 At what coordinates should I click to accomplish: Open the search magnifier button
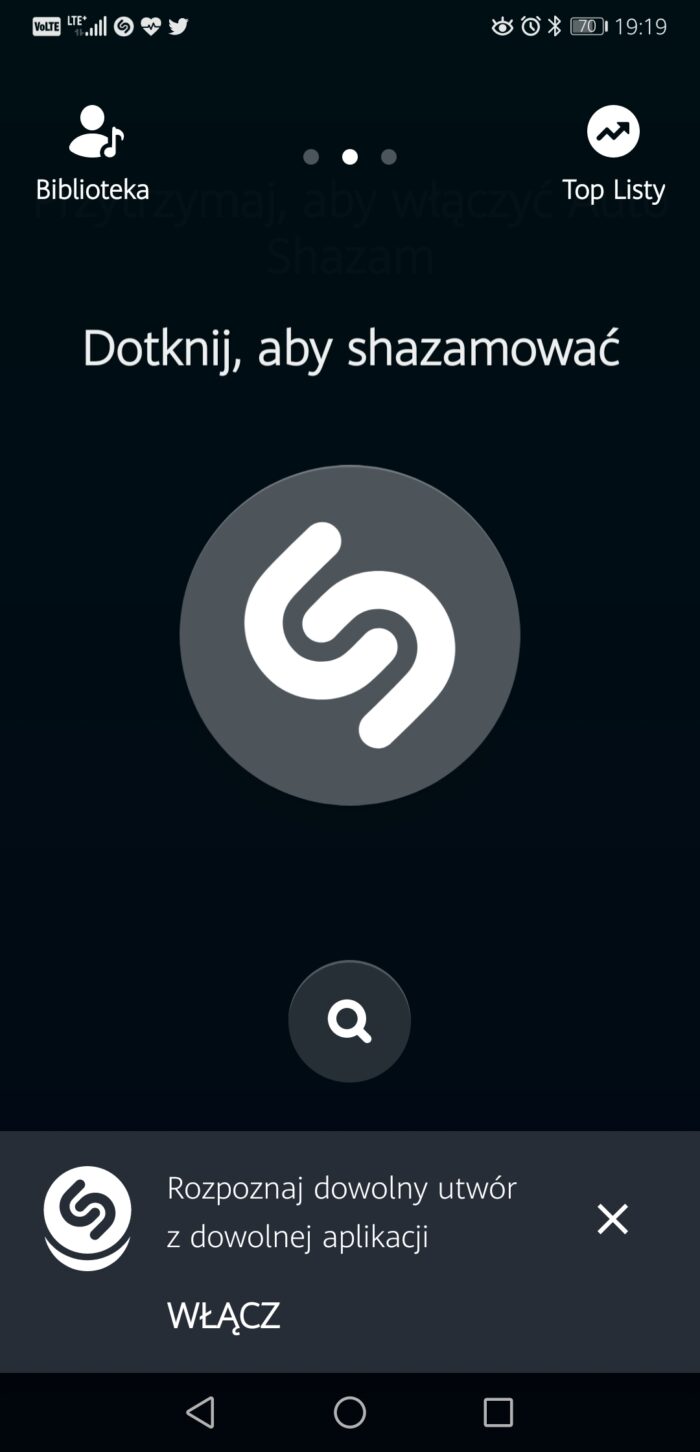coord(349,1021)
